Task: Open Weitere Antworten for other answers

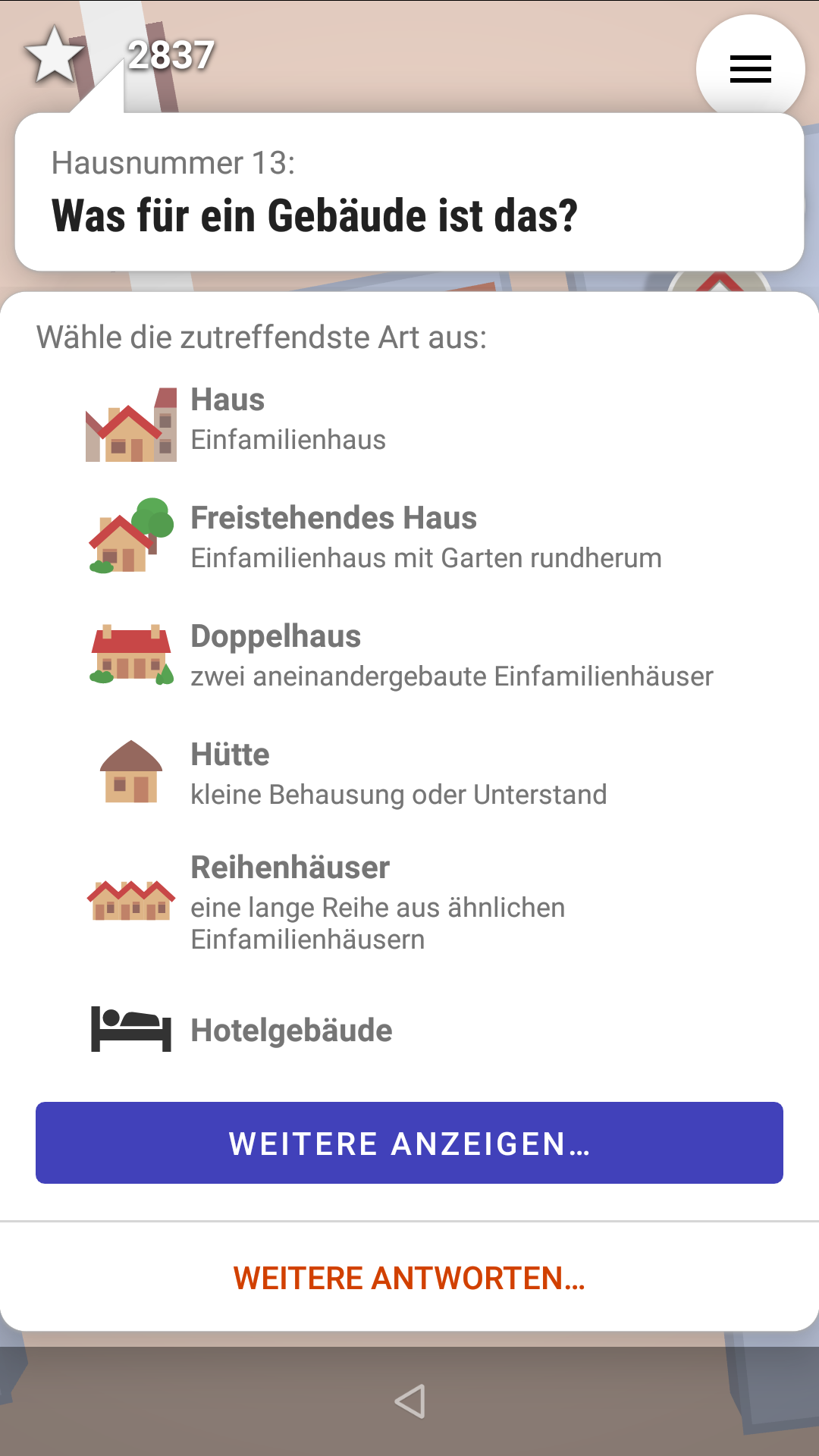Action: (x=409, y=1278)
